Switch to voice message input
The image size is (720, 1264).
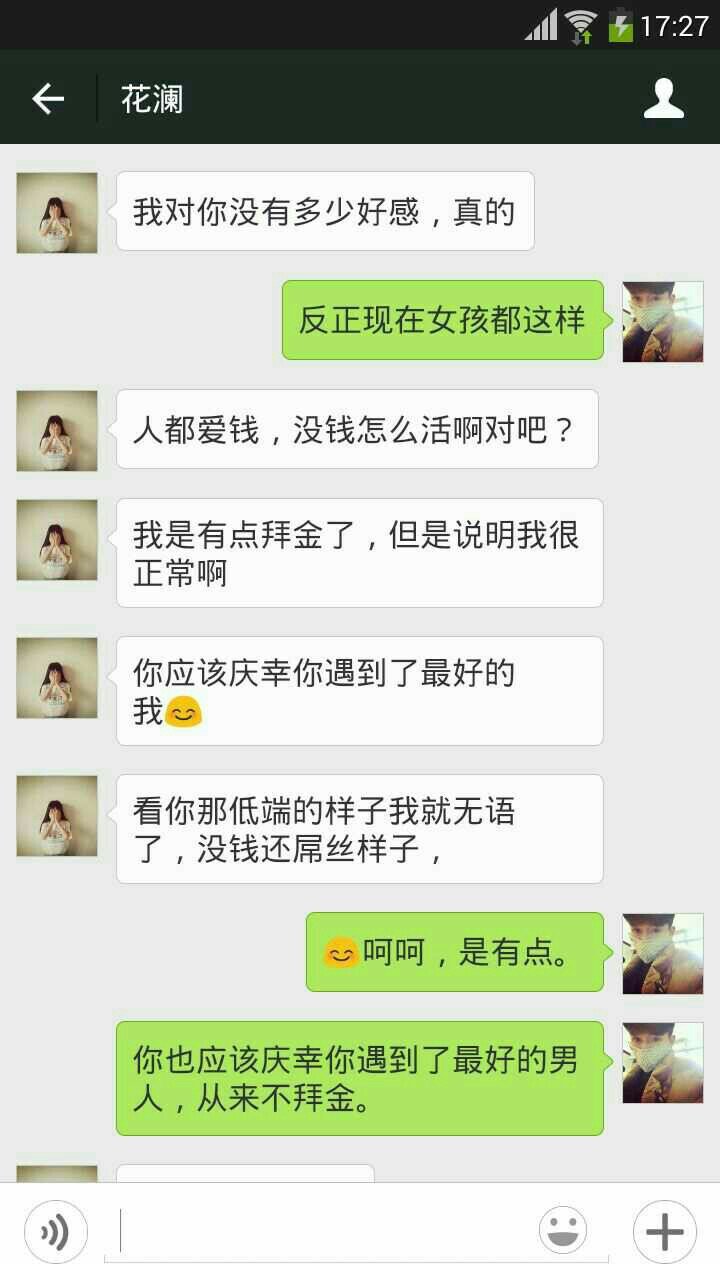point(55,1232)
